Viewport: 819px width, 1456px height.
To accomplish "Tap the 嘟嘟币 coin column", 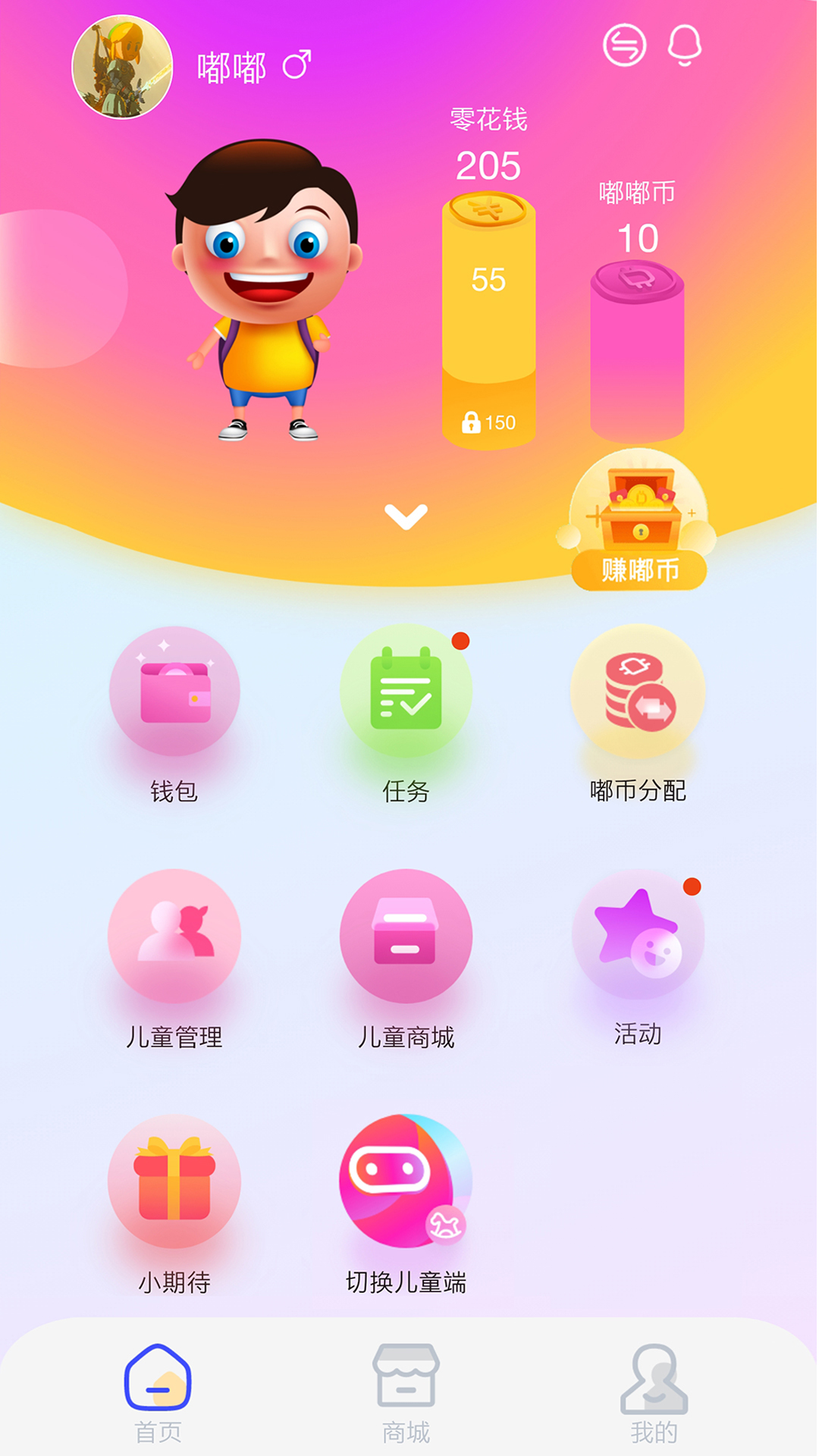I will (x=637, y=350).
